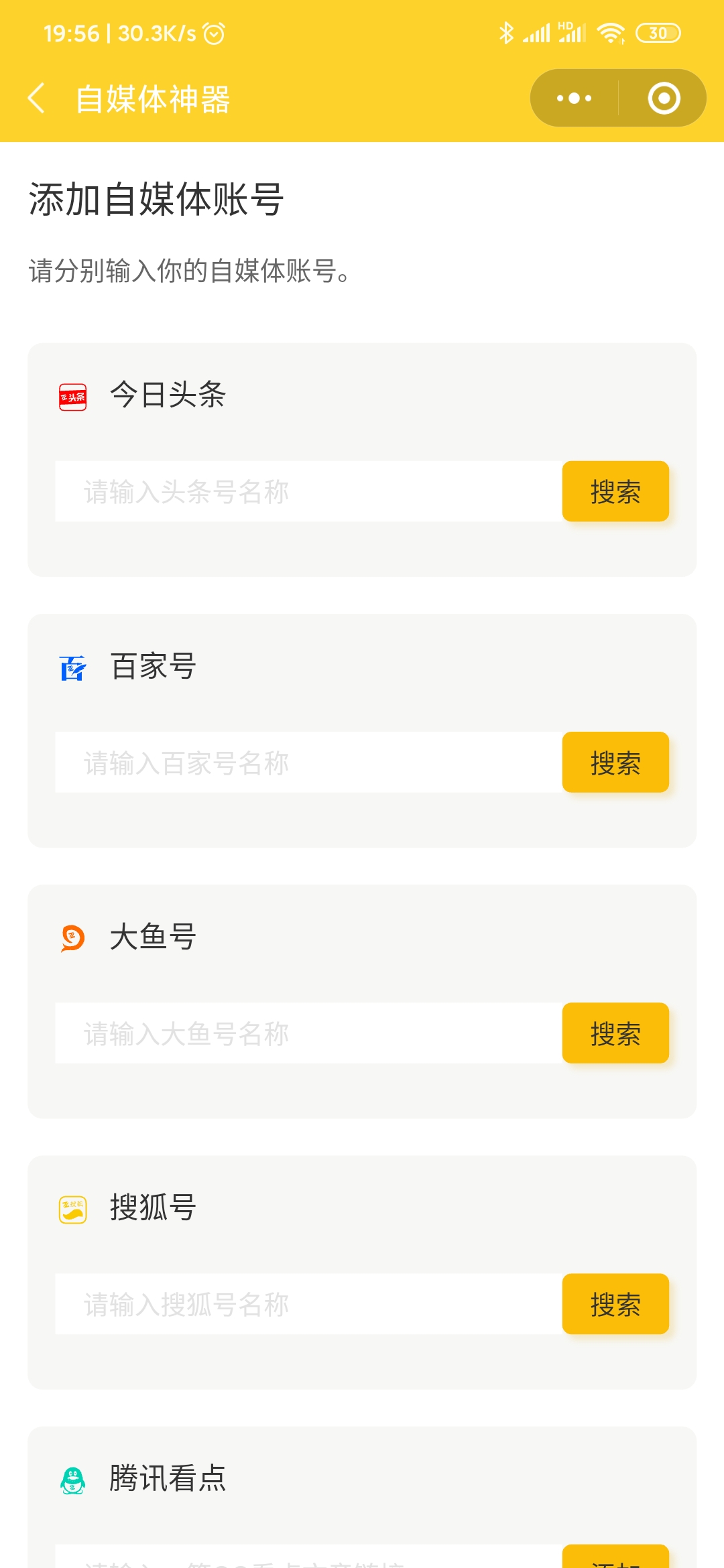Search for a 大鱼号 account
The height and width of the screenshot is (1568, 724).
tap(615, 1033)
